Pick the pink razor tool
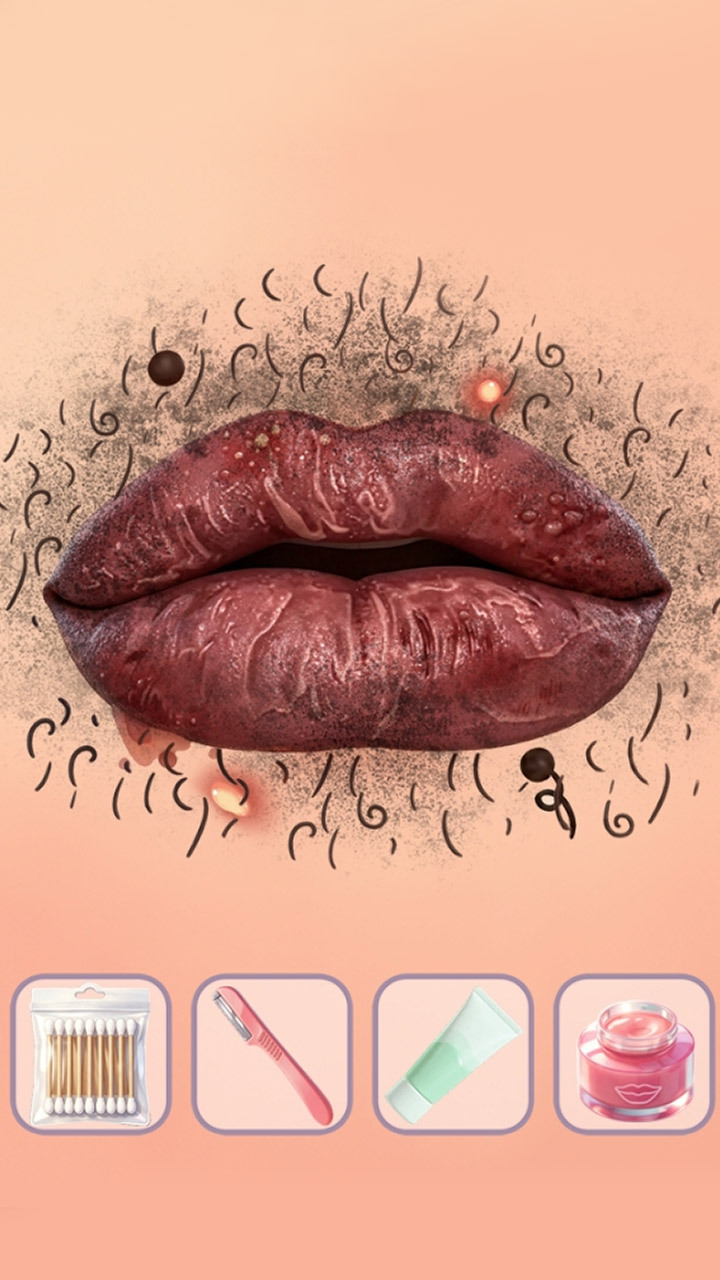720x1280 pixels. pyautogui.click(x=272, y=1054)
